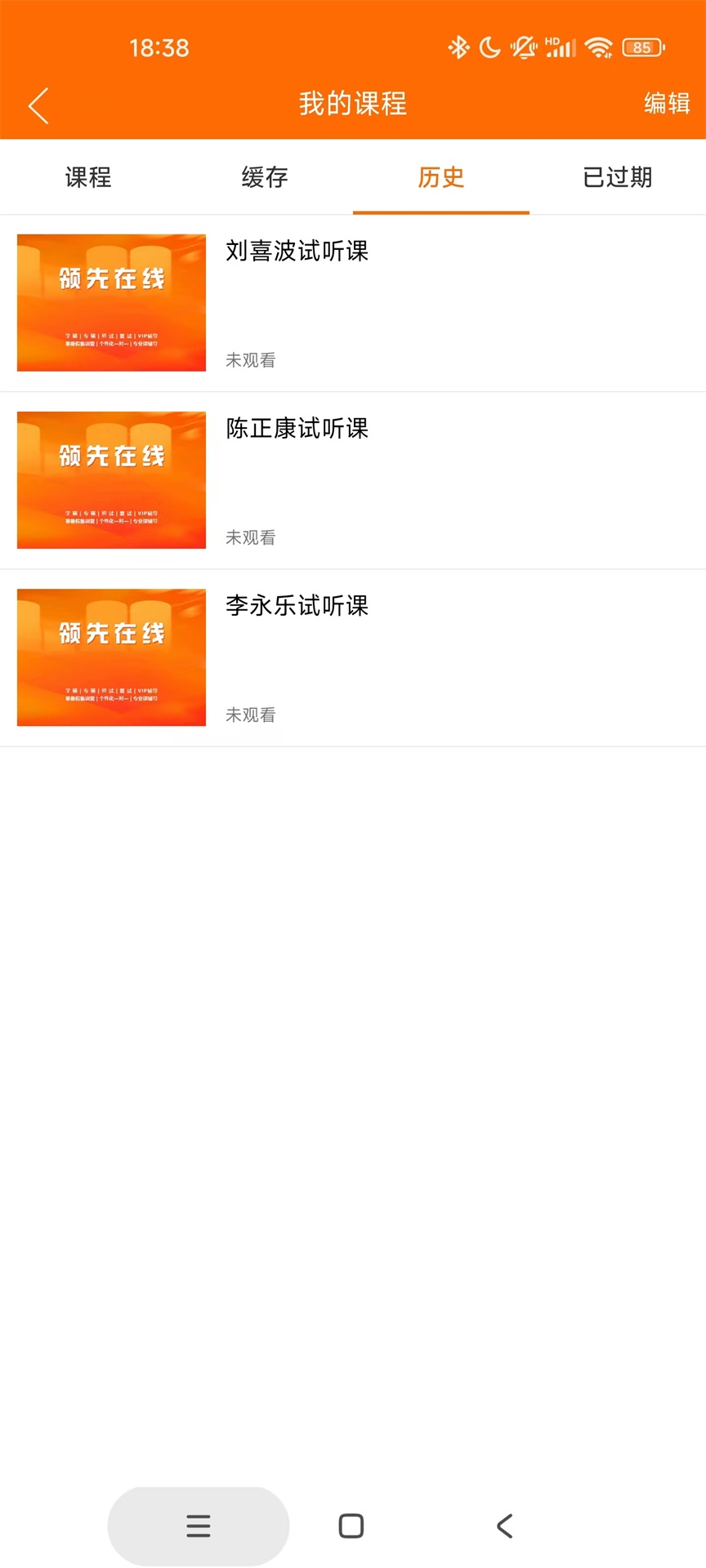Tap the recents (menu) icon in navigation bar
This screenshot has height=1568, width=706.
click(198, 1526)
